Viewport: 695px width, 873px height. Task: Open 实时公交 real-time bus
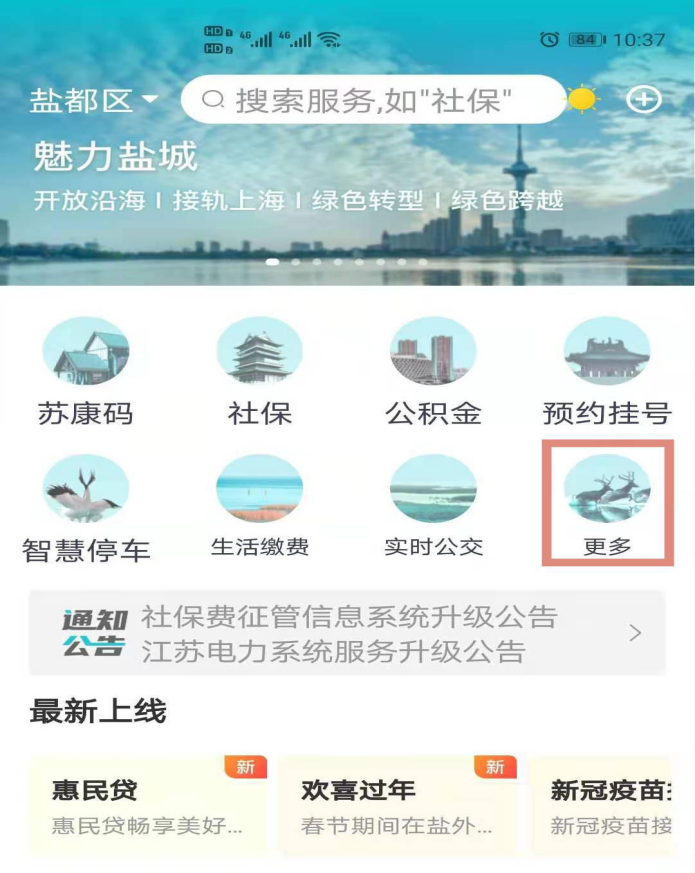433,505
